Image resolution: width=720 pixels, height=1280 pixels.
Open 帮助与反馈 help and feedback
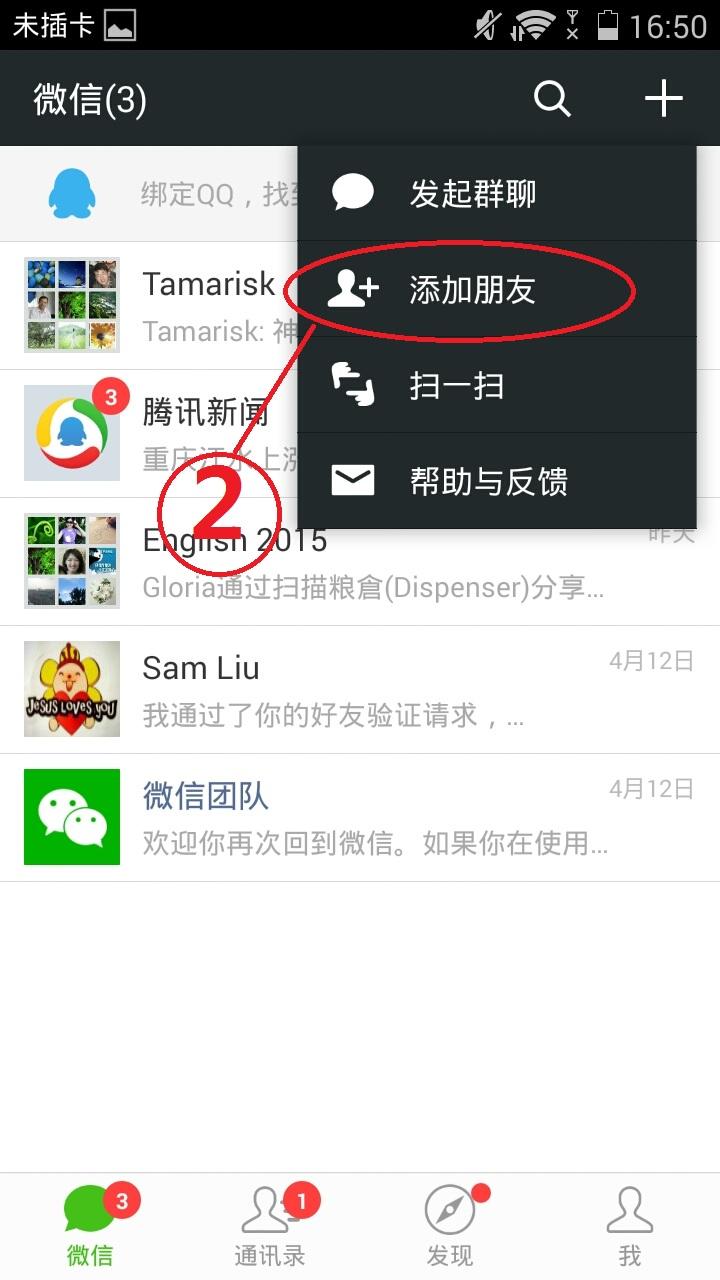tap(496, 482)
